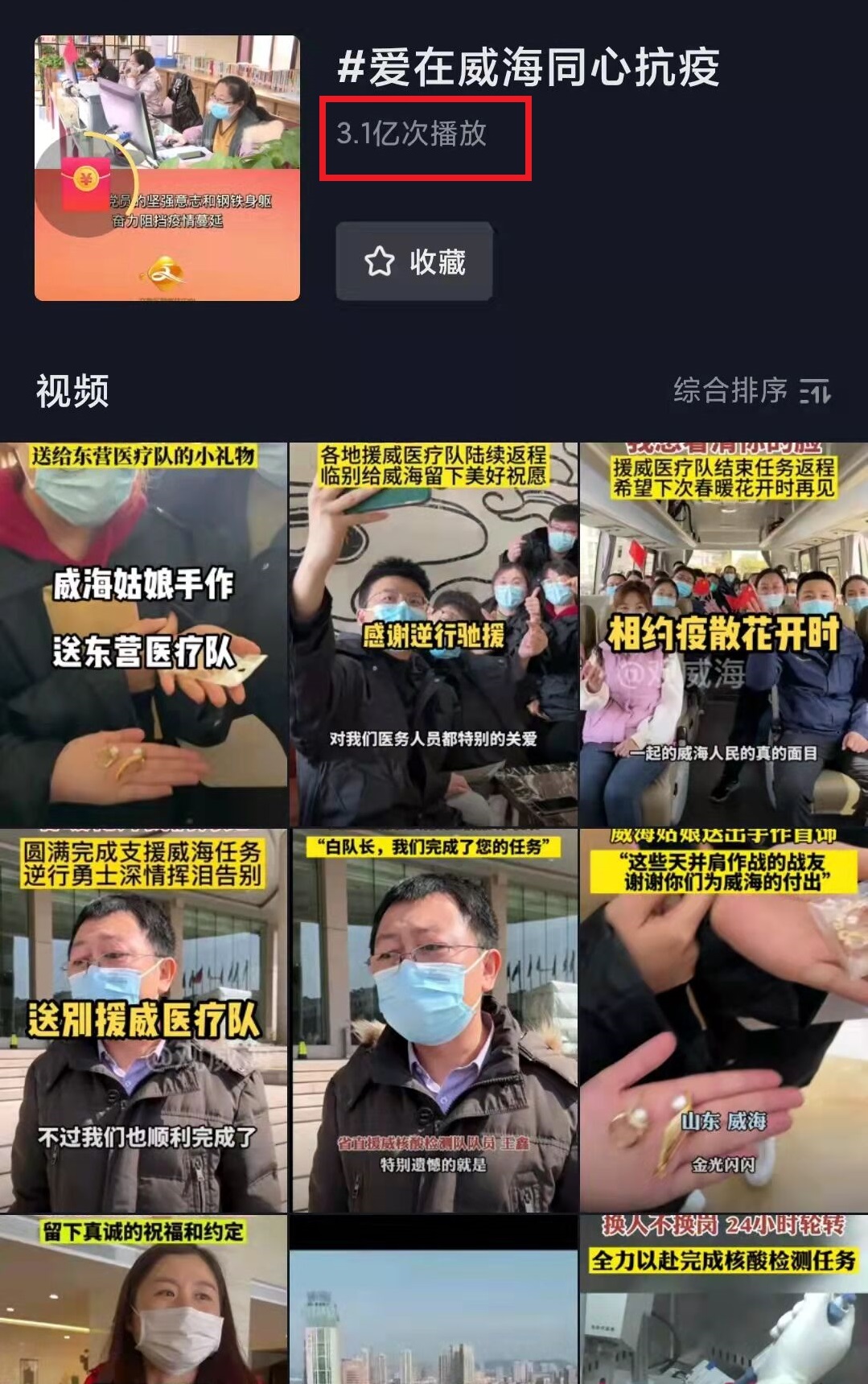
Task: Watch the 全力以赴完成核酸检测任务 video
Action: tap(724, 1300)
